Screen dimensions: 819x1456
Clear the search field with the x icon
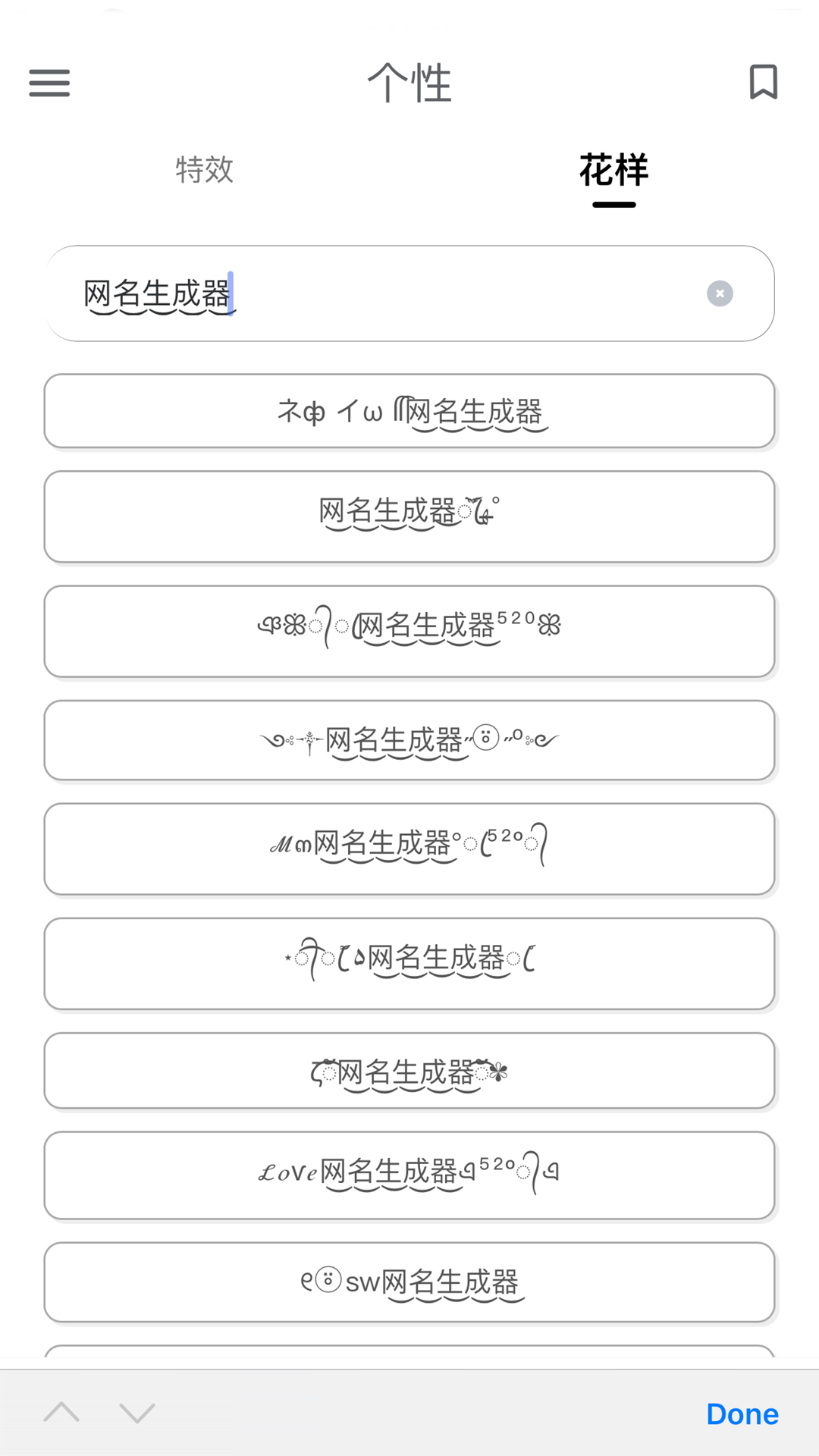point(719,293)
